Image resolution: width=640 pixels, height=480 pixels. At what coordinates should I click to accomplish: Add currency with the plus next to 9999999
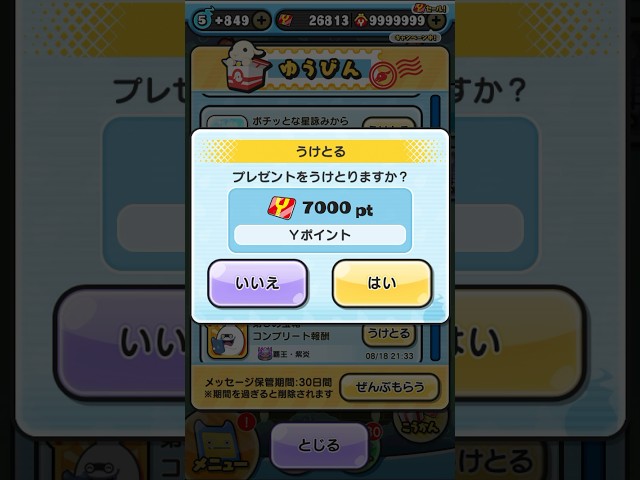pos(436,19)
